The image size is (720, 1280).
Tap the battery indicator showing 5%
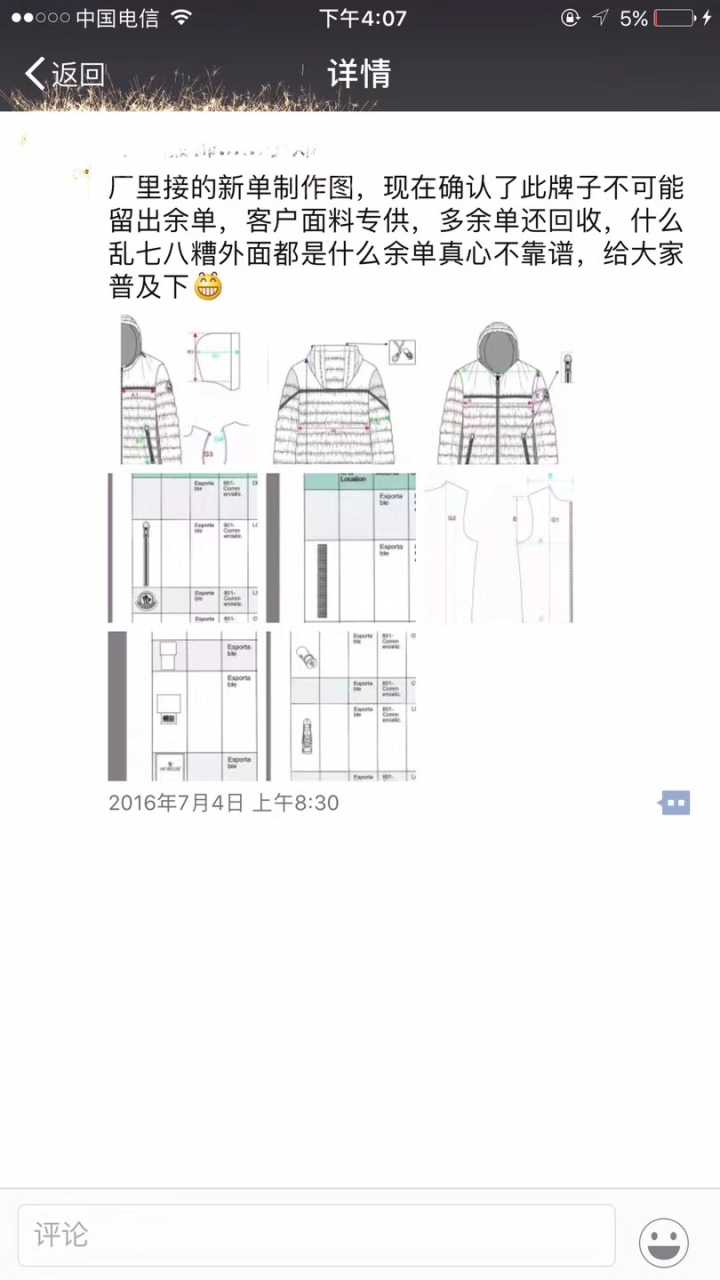(672, 16)
